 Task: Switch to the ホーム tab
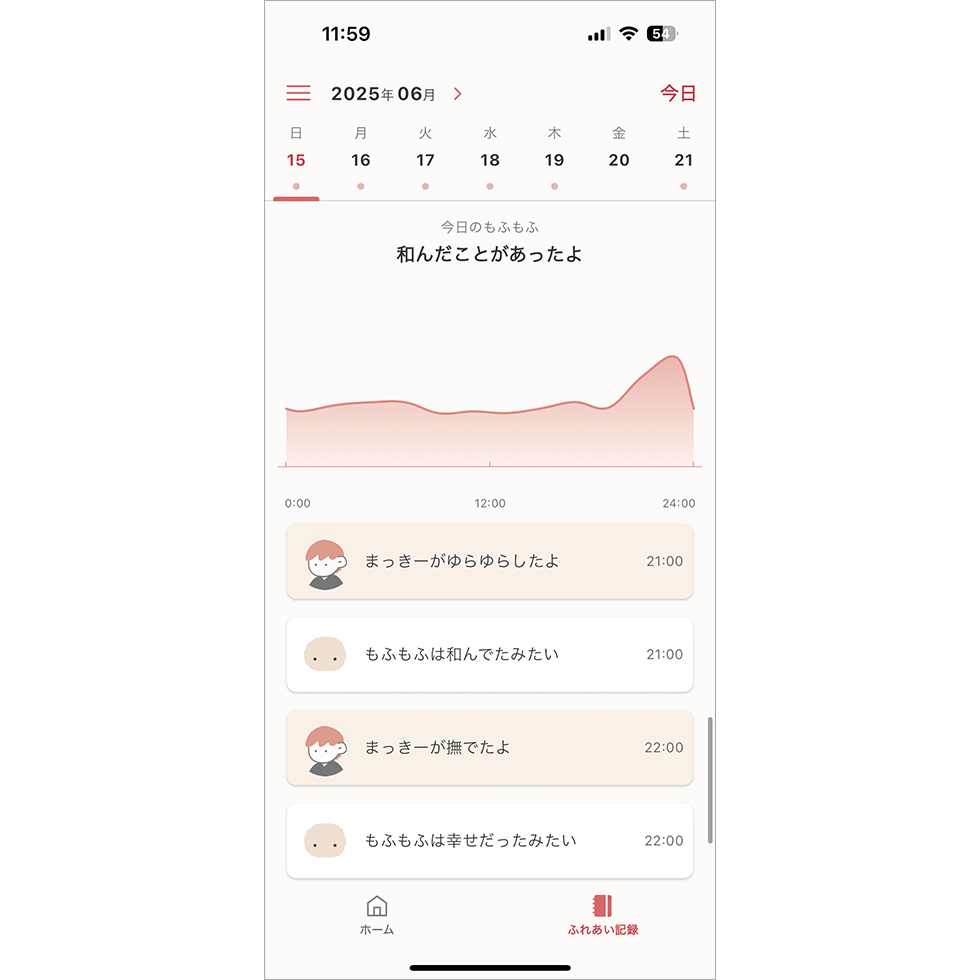point(377,915)
